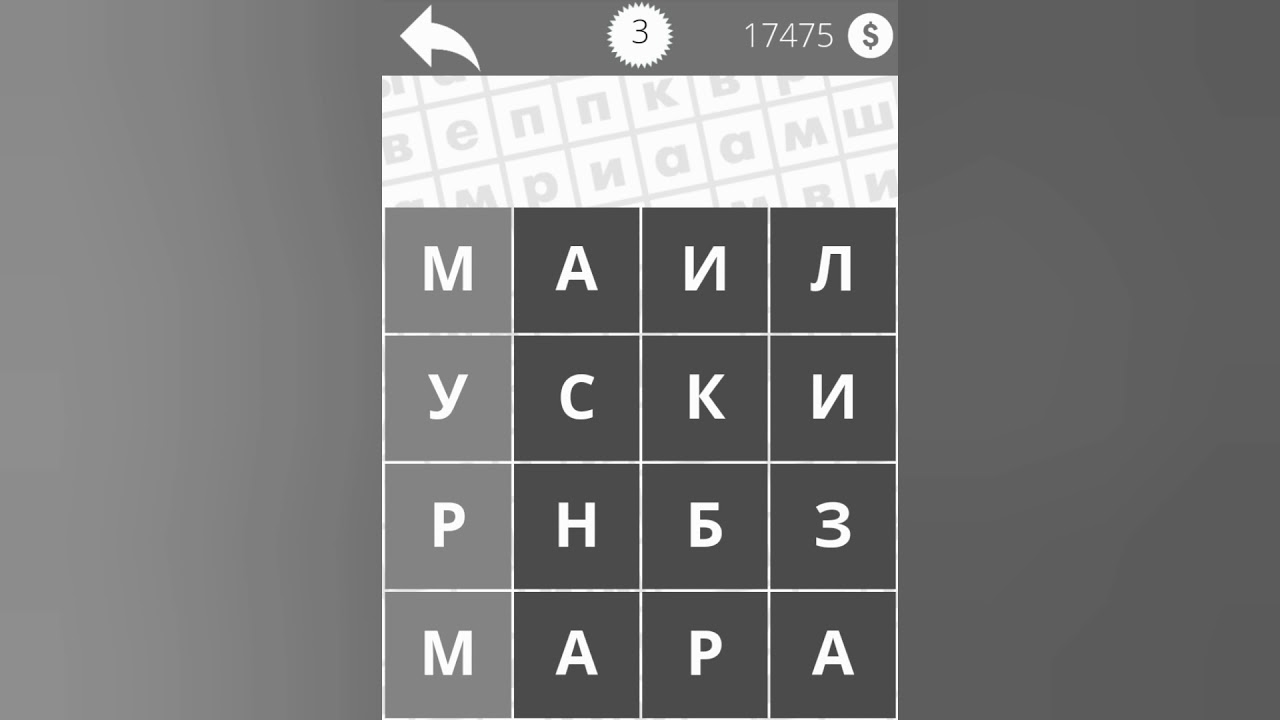The image size is (1280, 720).
Task: Tap the hint badge showing 3
Action: point(640,33)
